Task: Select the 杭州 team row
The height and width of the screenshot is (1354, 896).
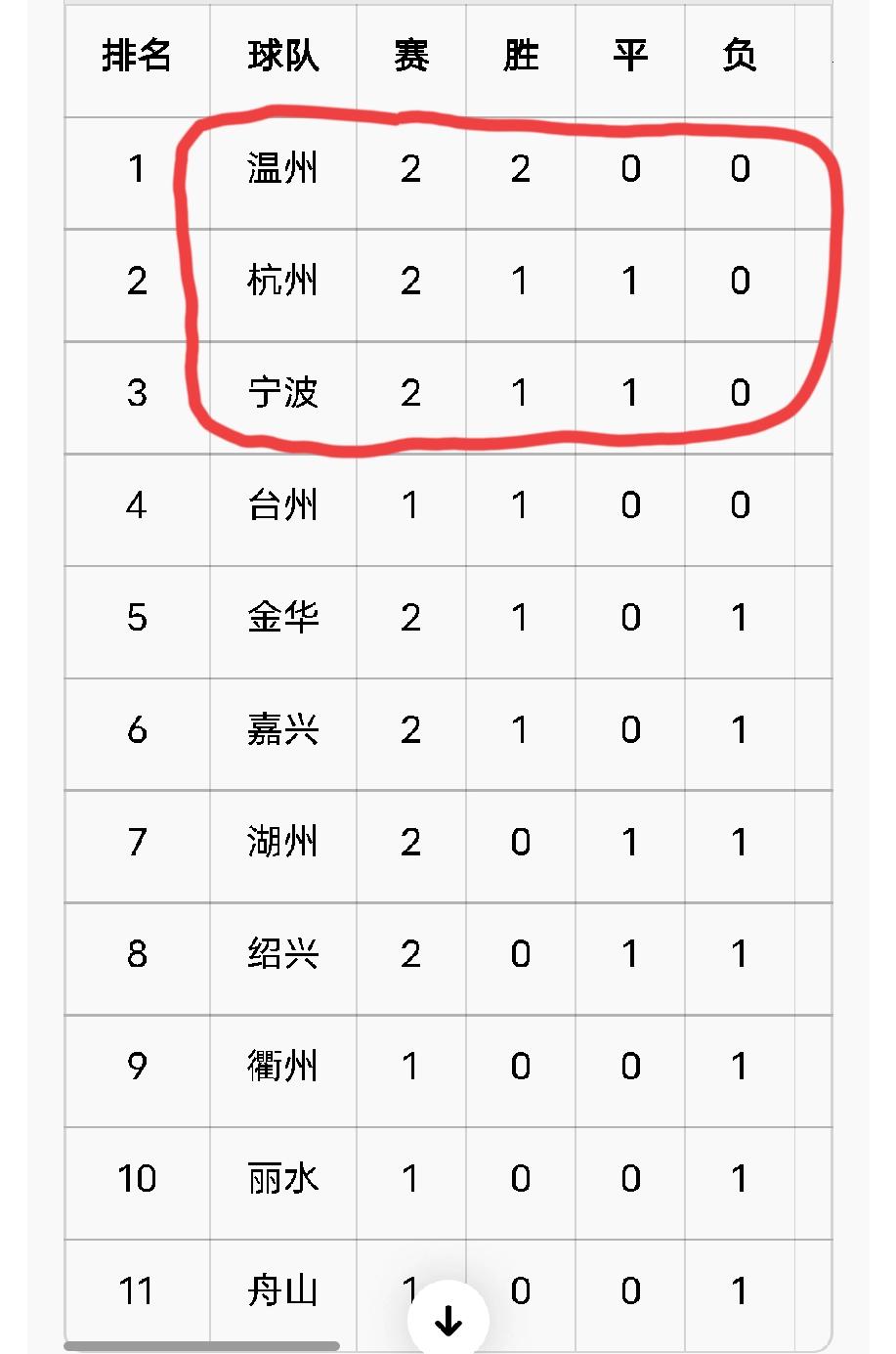Action: (x=282, y=282)
